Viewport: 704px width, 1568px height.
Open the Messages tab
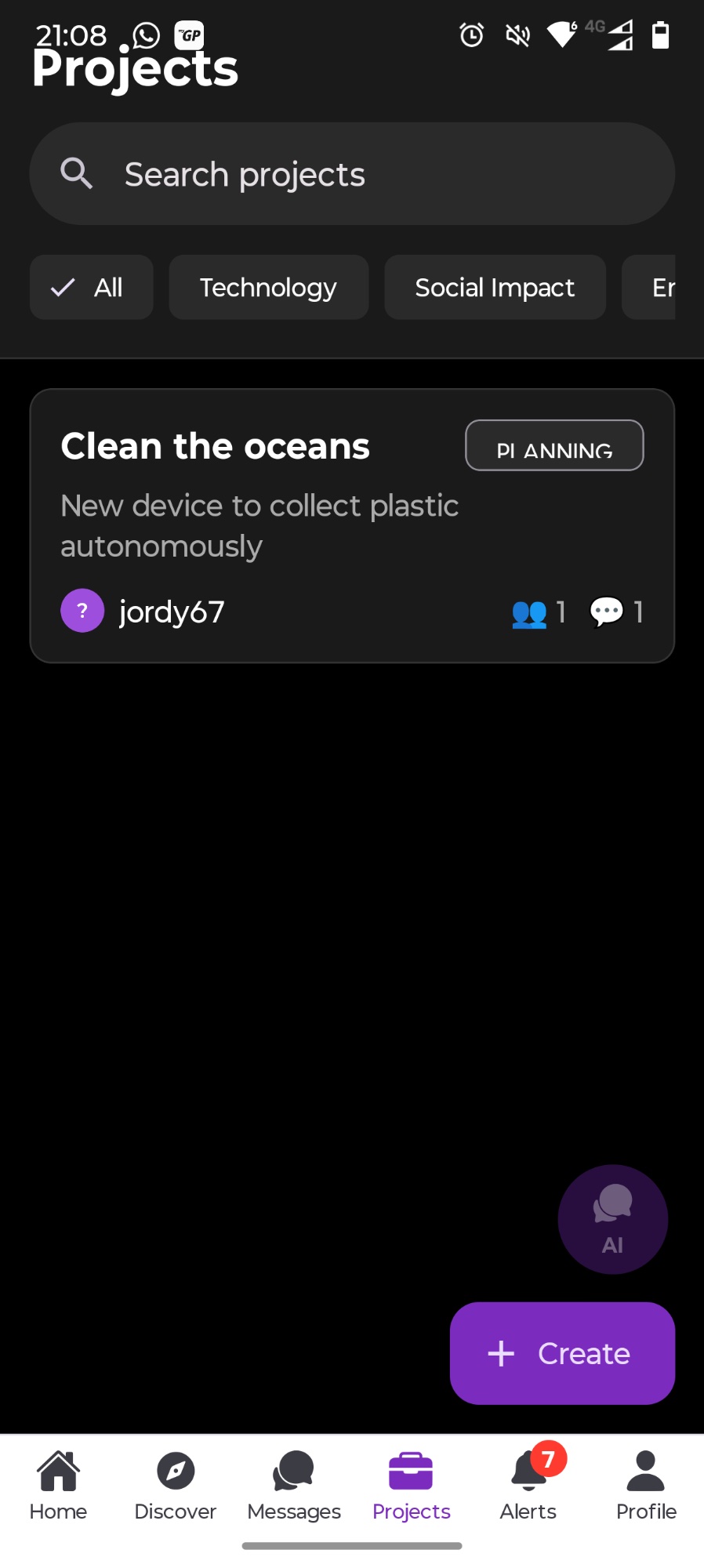[293, 1486]
